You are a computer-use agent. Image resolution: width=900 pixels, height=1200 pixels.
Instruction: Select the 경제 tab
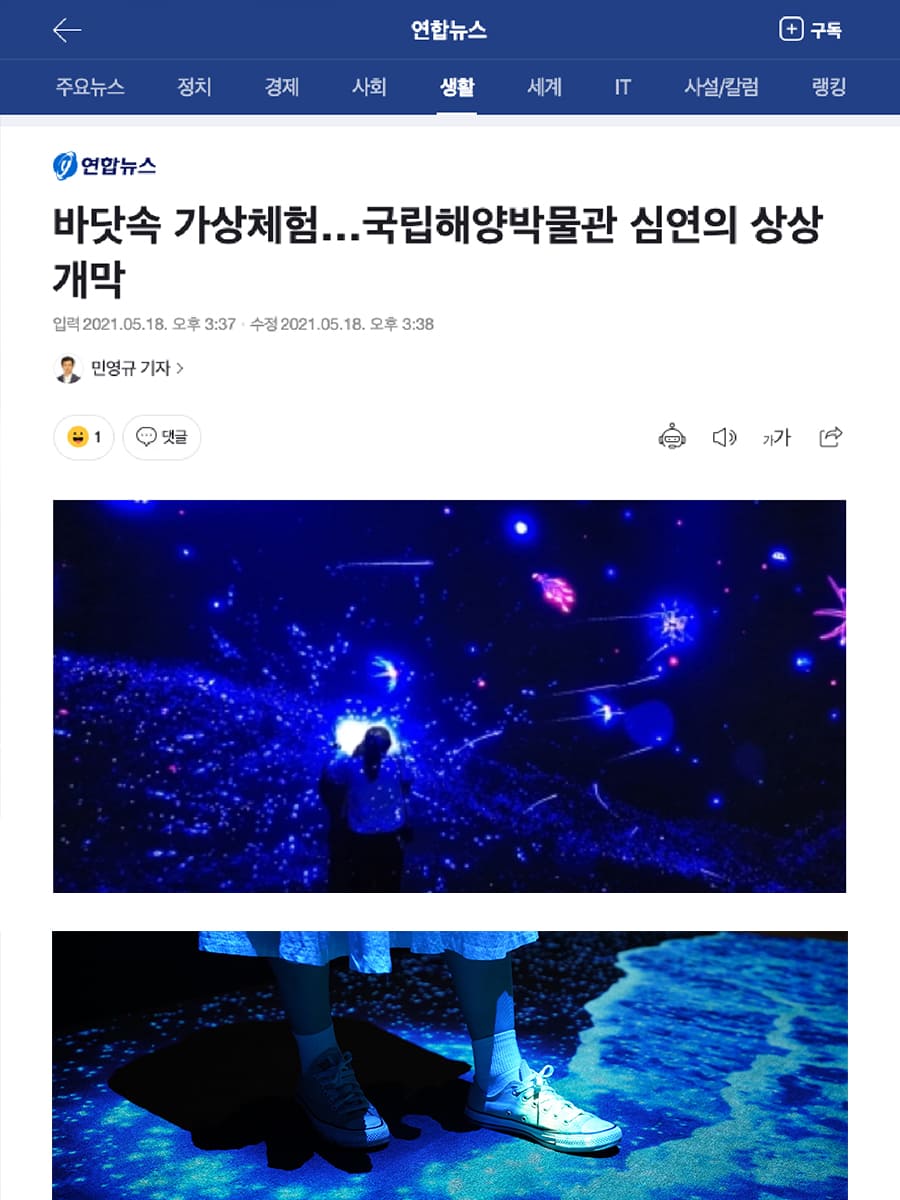click(x=282, y=87)
